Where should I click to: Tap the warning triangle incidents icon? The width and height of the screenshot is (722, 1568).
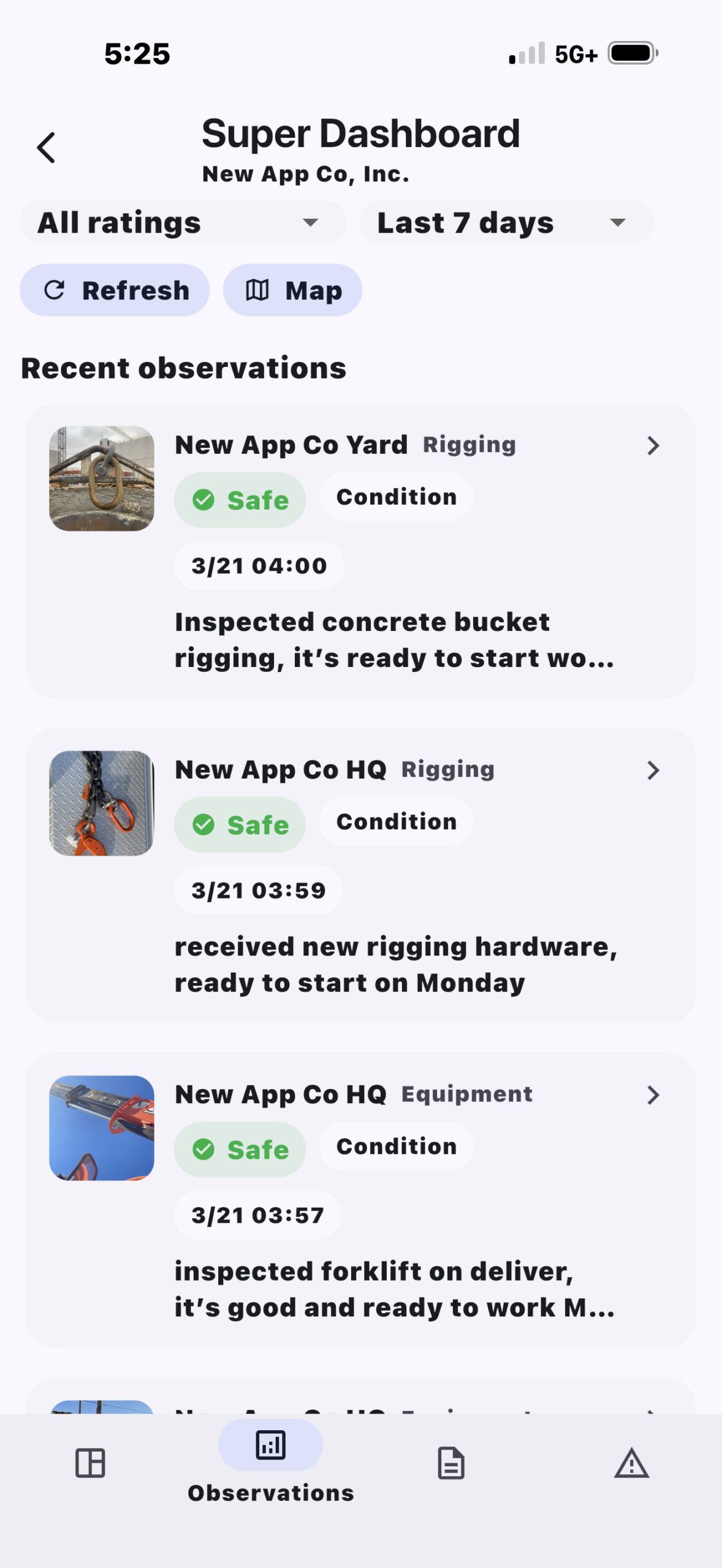click(x=632, y=1464)
